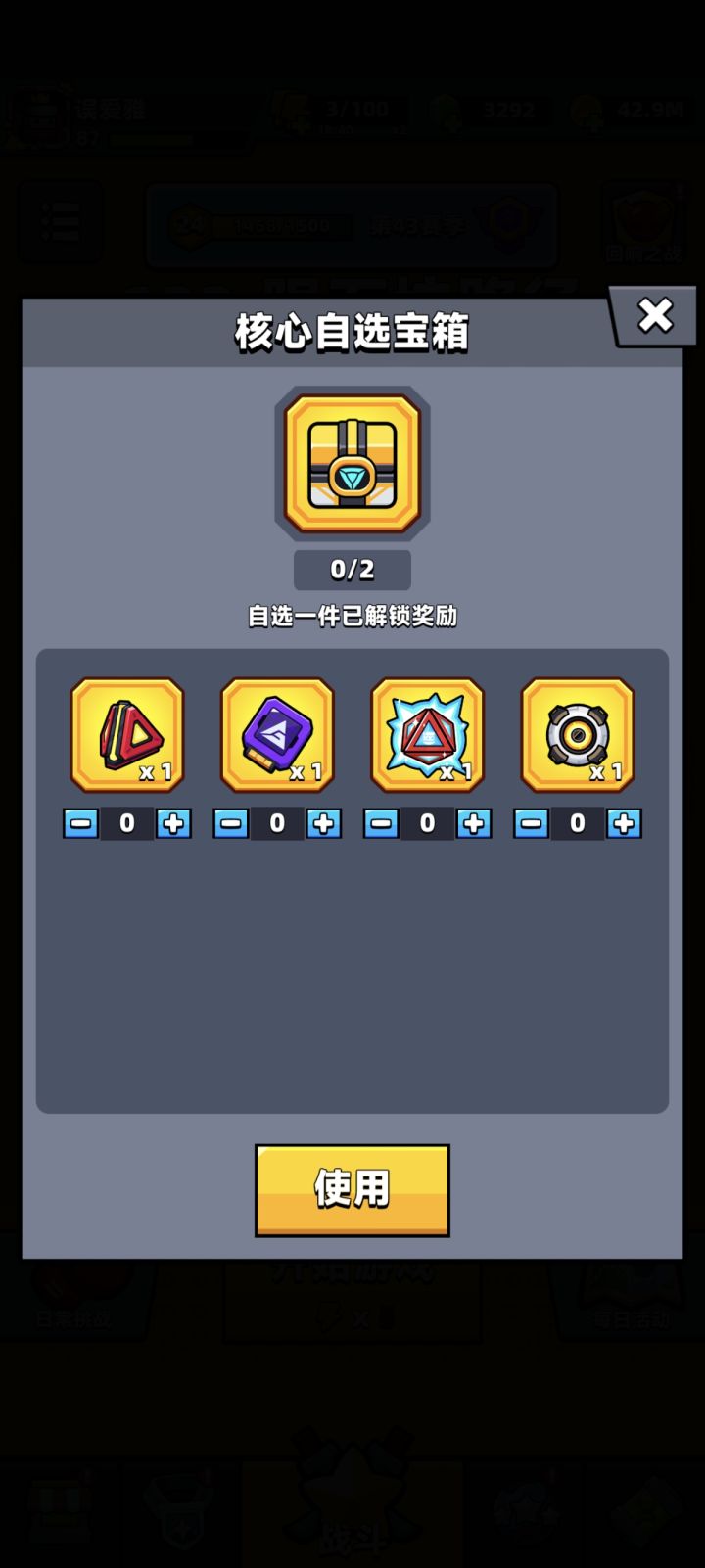Viewport: 705px width, 1568px height.
Task: Increase grey core quantity with plus
Action: tap(624, 823)
